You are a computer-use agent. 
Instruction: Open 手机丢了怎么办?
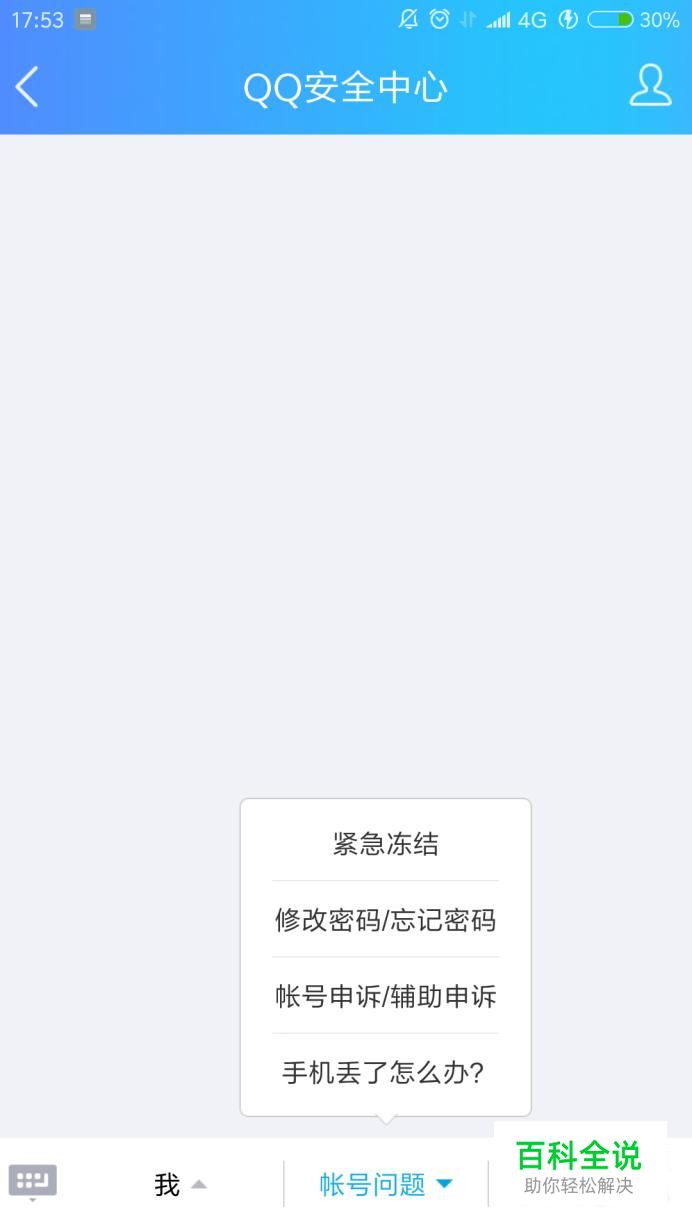[385, 1072]
